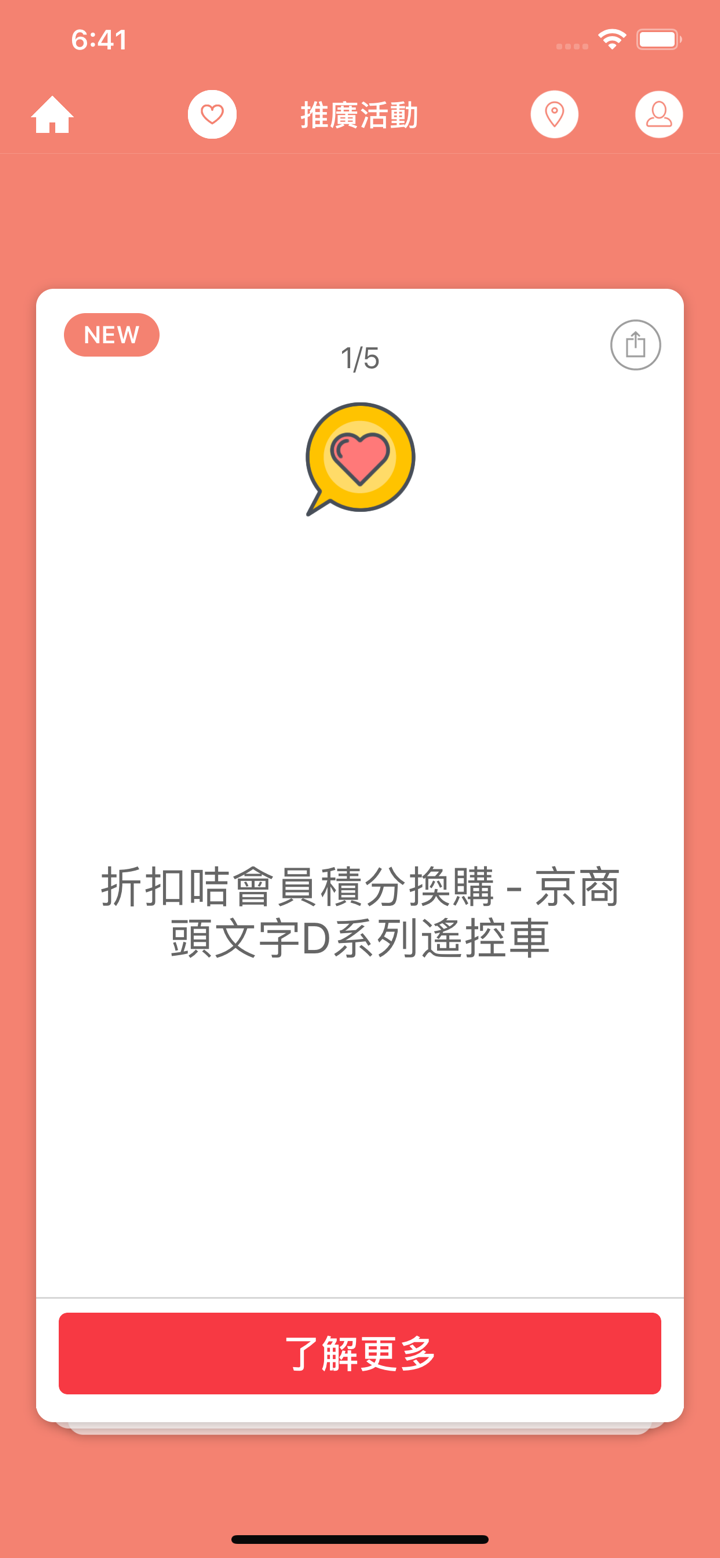Viewport: 720px width, 1558px height.
Task: Tap the clock showing 6:41
Action: point(100,38)
